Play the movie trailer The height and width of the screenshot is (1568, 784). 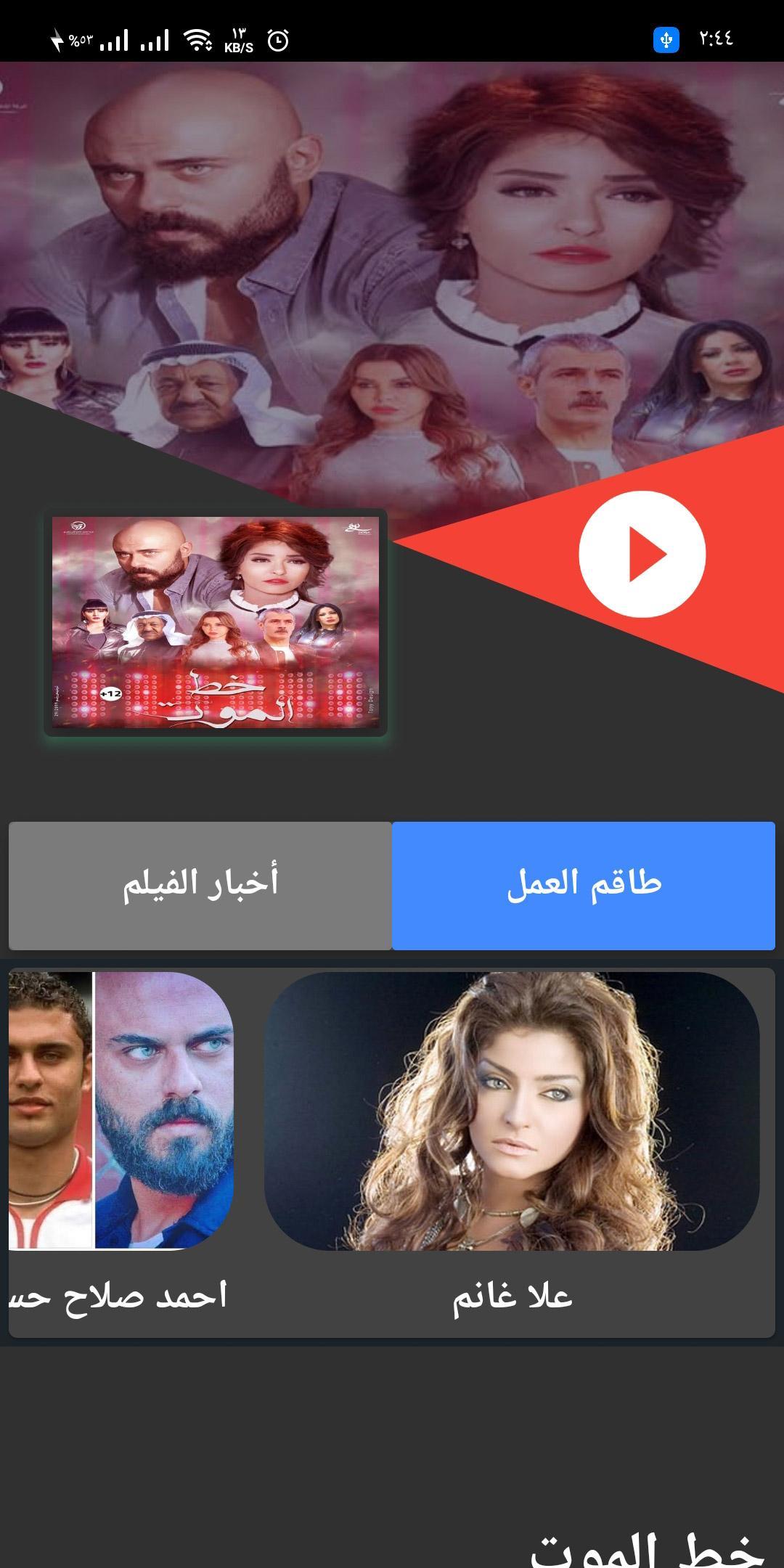(x=642, y=554)
